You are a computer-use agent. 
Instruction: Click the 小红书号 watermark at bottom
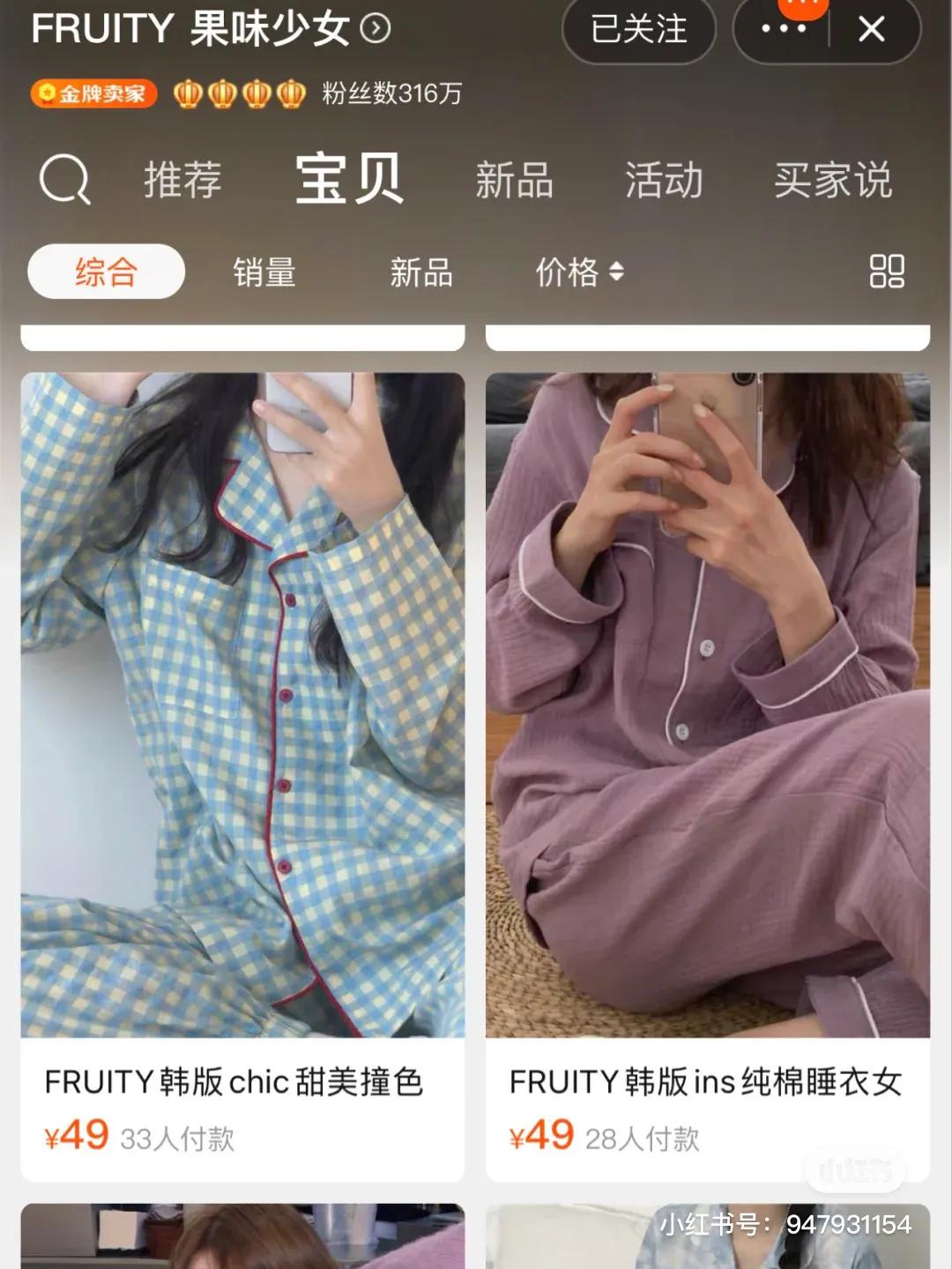(x=784, y=1223)
